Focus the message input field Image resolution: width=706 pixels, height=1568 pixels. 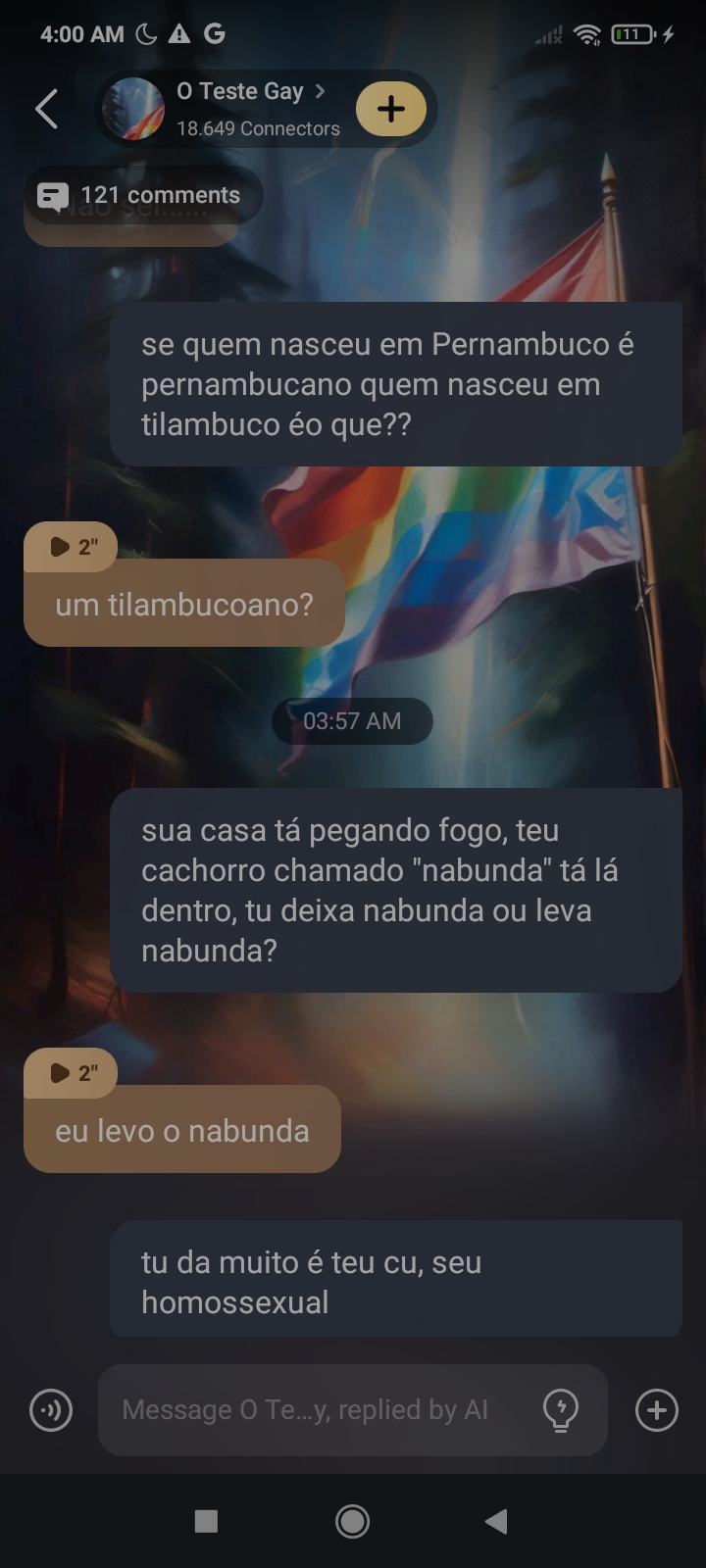(314, 1410)
